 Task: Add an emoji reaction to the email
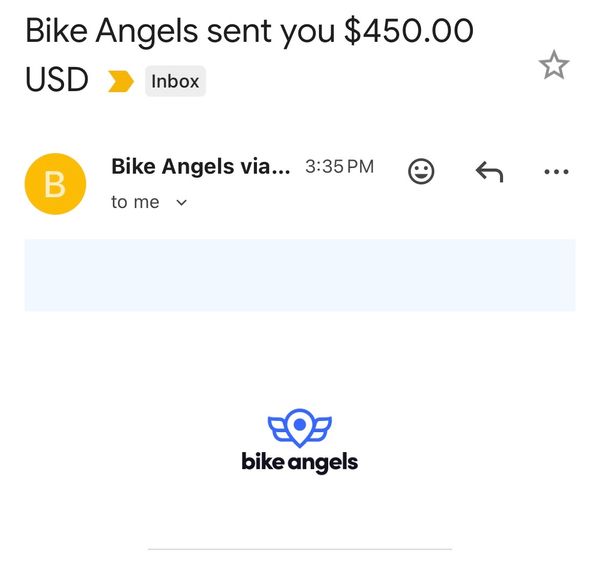point(422,172)
